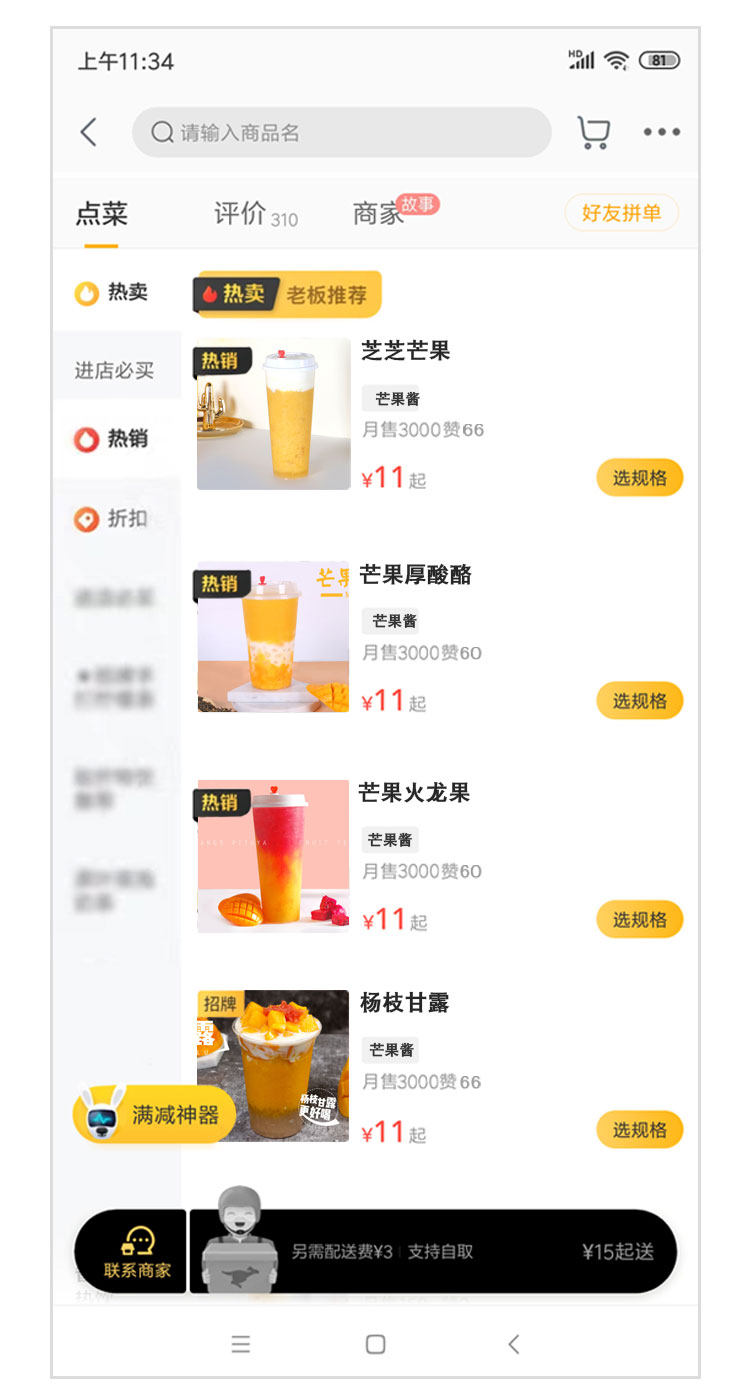
Task: Choose specs for 芒果火龙果
Action: click(x=639, y=920)
